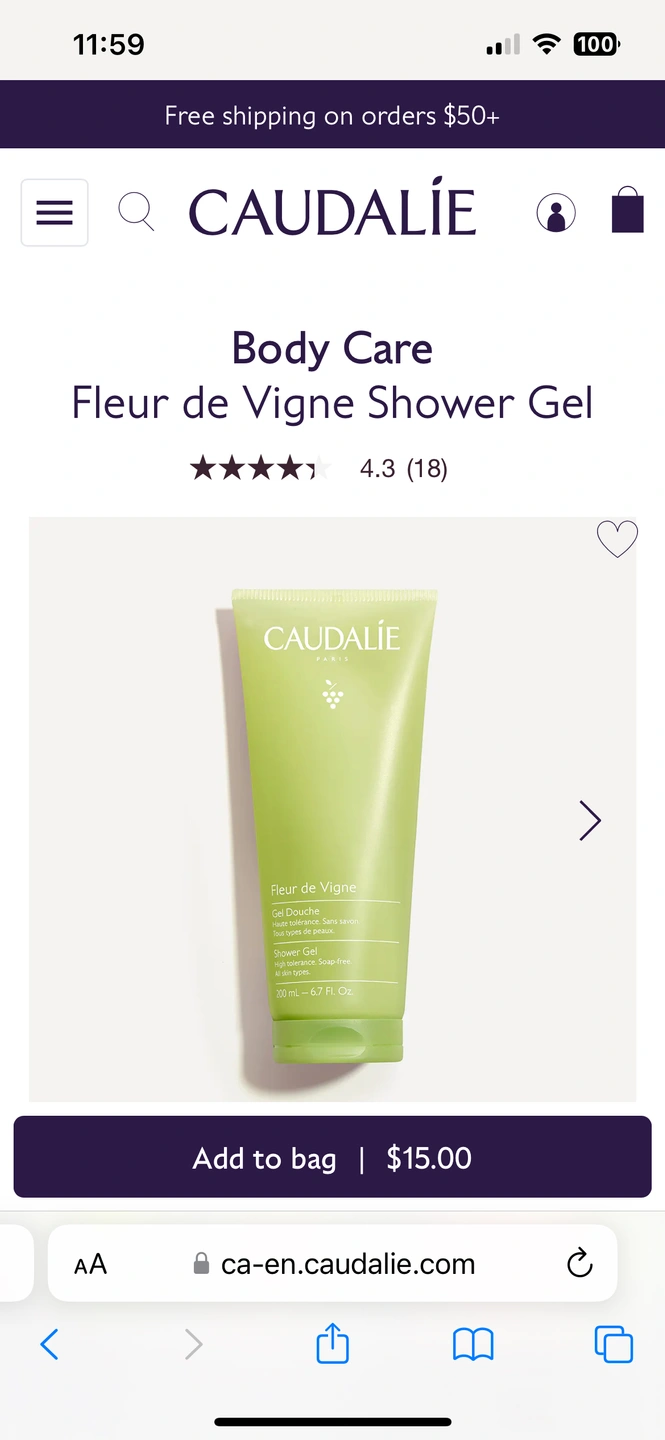The width and height of the screenshot is (665, 1440).
Task: Tap the ca-en.caudalie.com address bar
Action: pos(347,1264)
